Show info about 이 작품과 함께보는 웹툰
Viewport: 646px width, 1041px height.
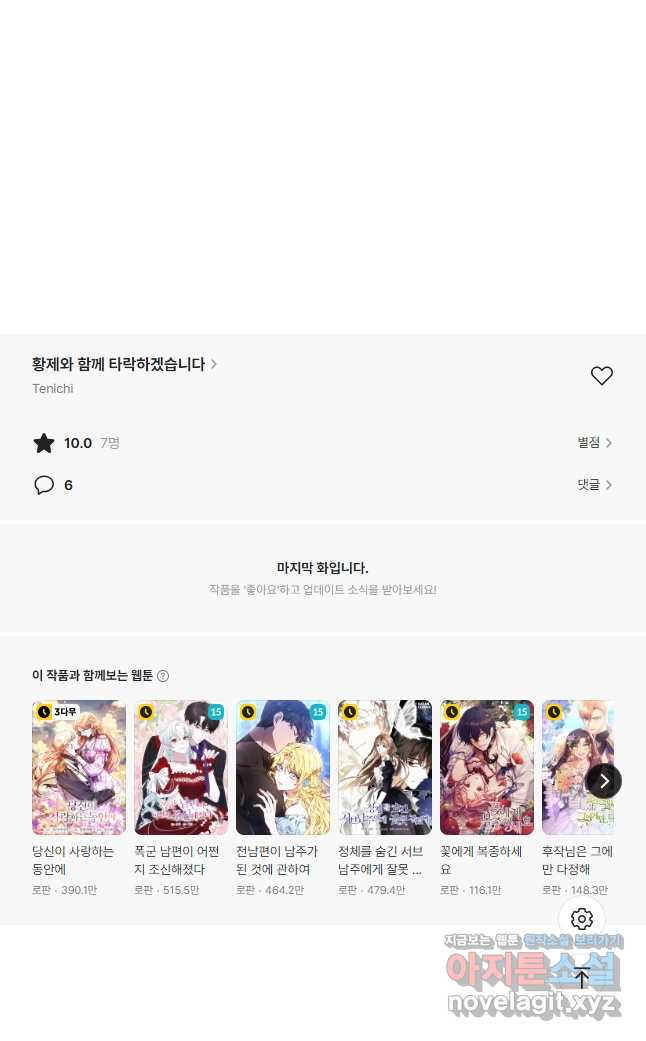pos(163,676)
